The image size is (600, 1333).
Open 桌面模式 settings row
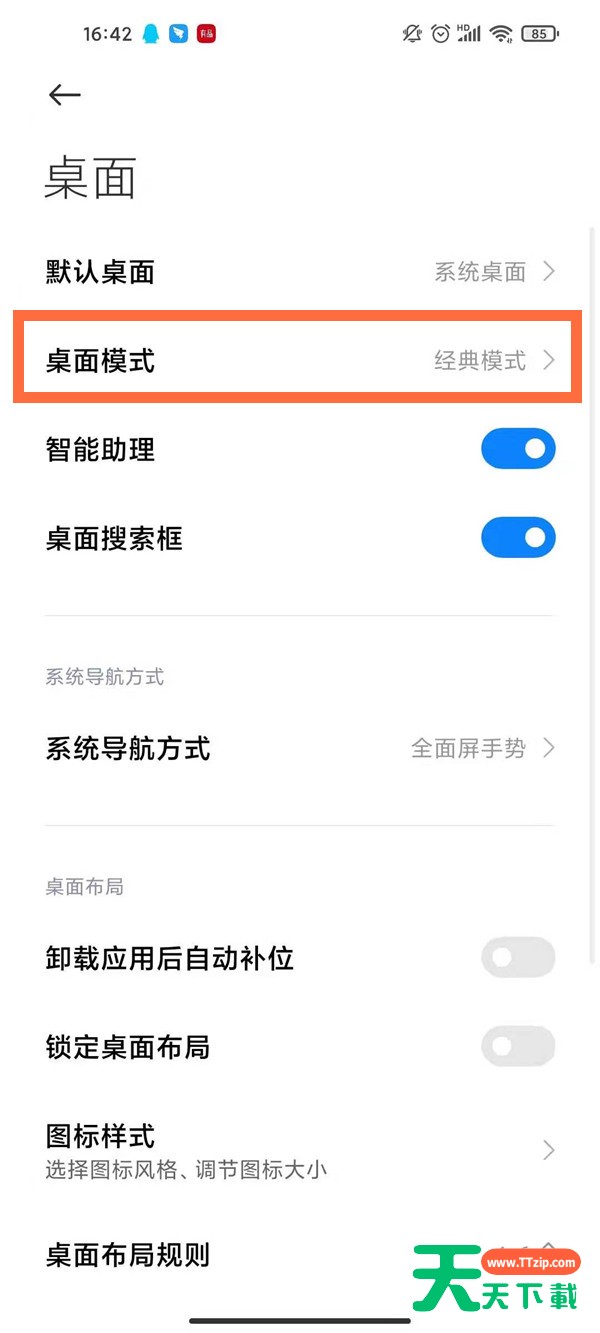pos(300,360)
